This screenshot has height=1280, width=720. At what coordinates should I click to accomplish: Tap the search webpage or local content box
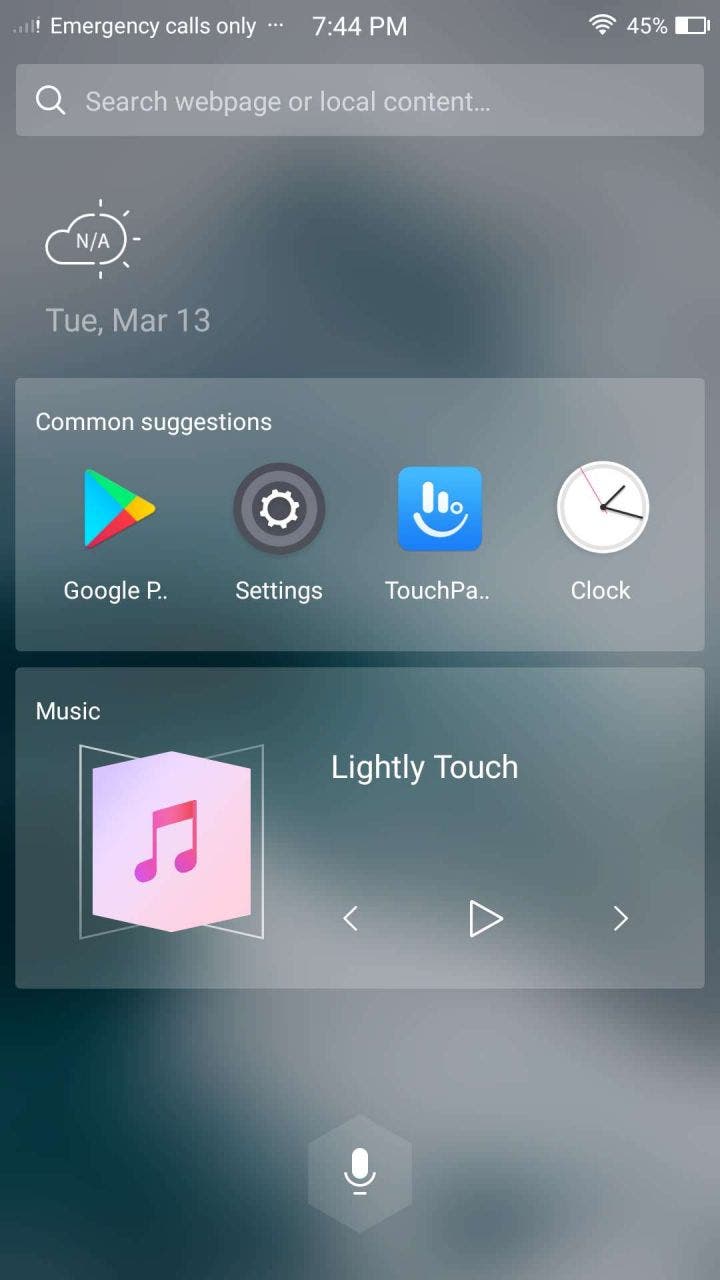(360, 101)
